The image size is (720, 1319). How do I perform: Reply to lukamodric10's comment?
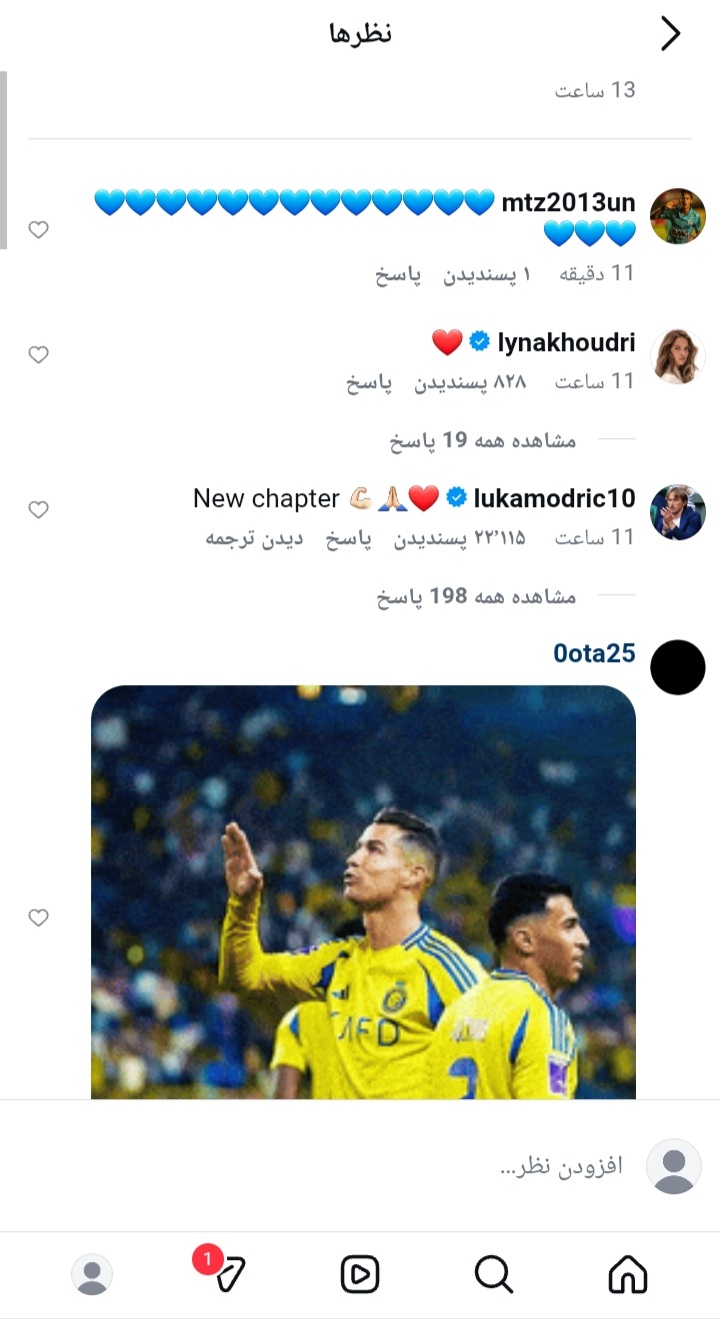tap(348, 538)
